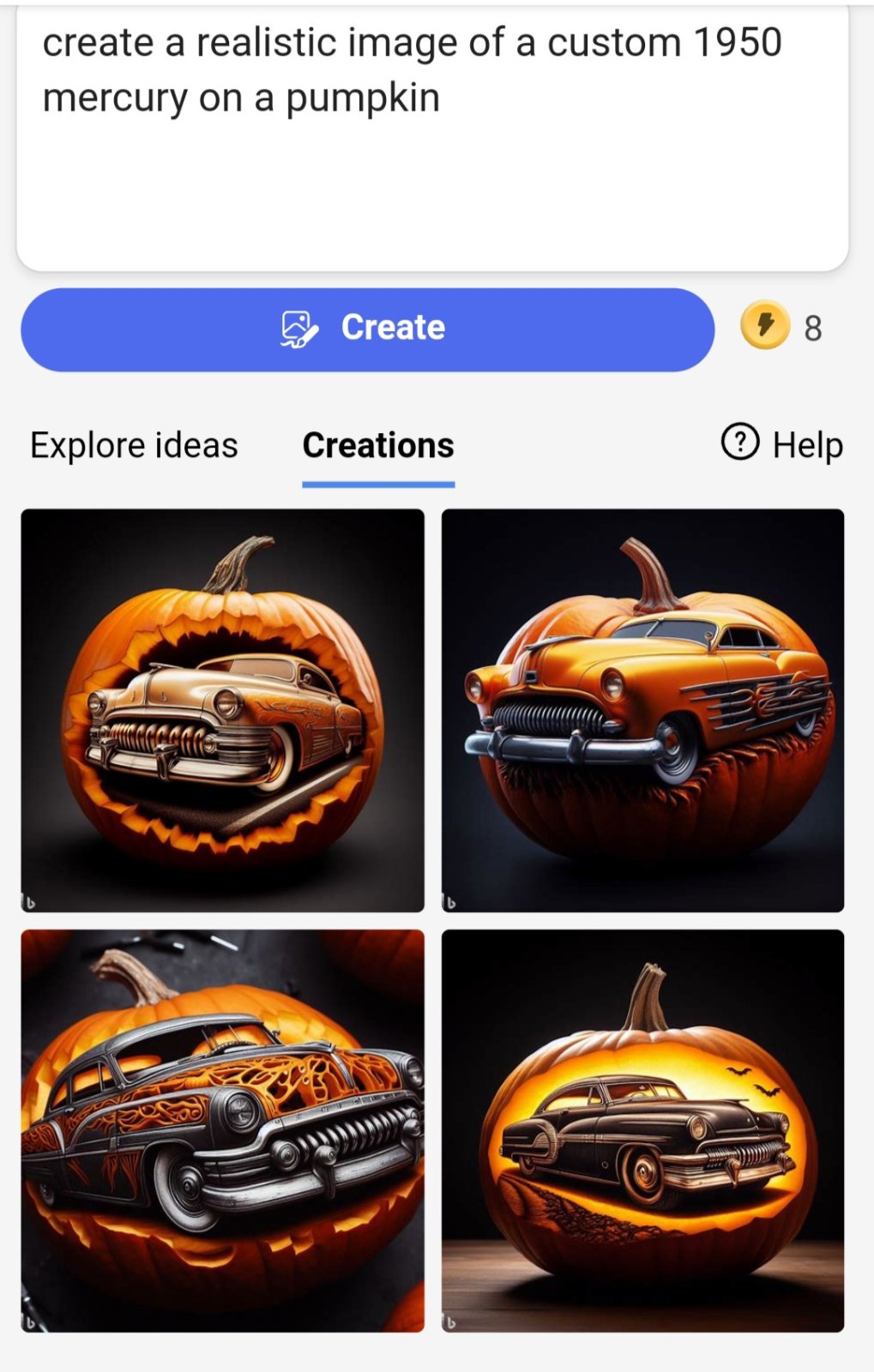View the black Mercury with orange filigree image

pyautogui.click(x=222, y=1130)
